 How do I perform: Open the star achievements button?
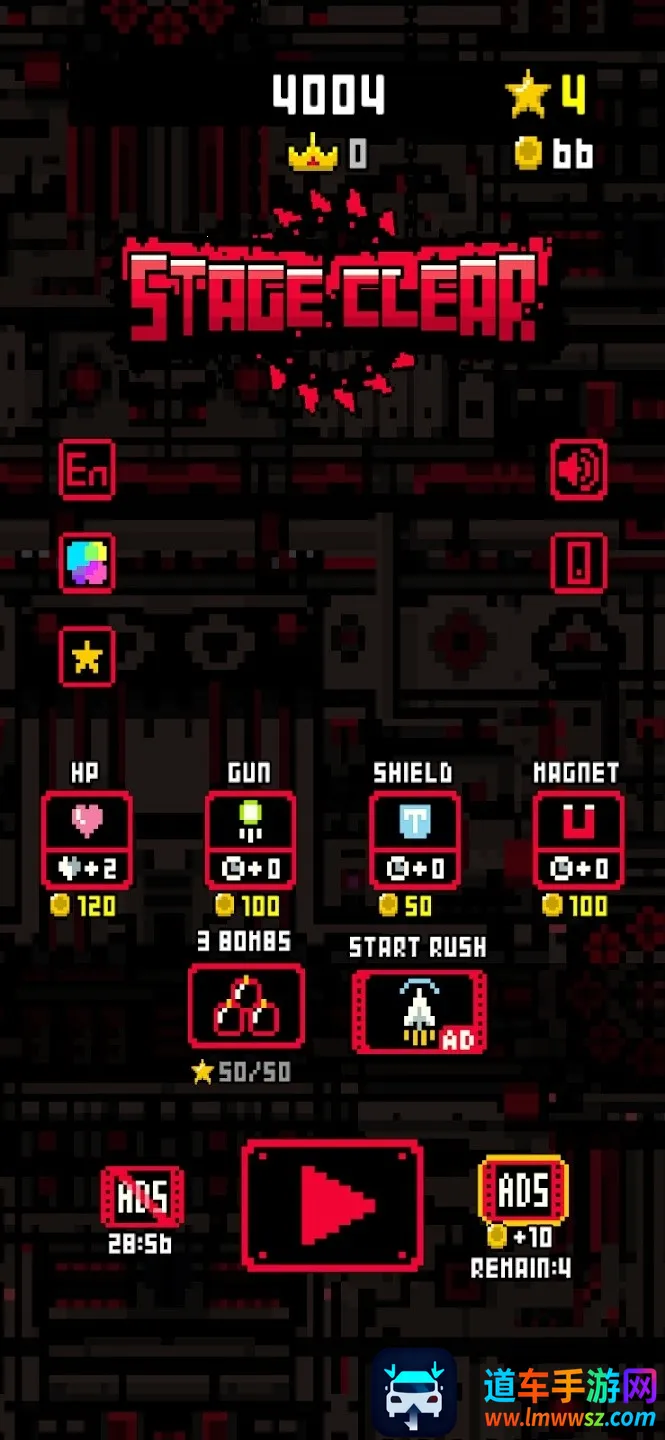[x=87, y=657]
